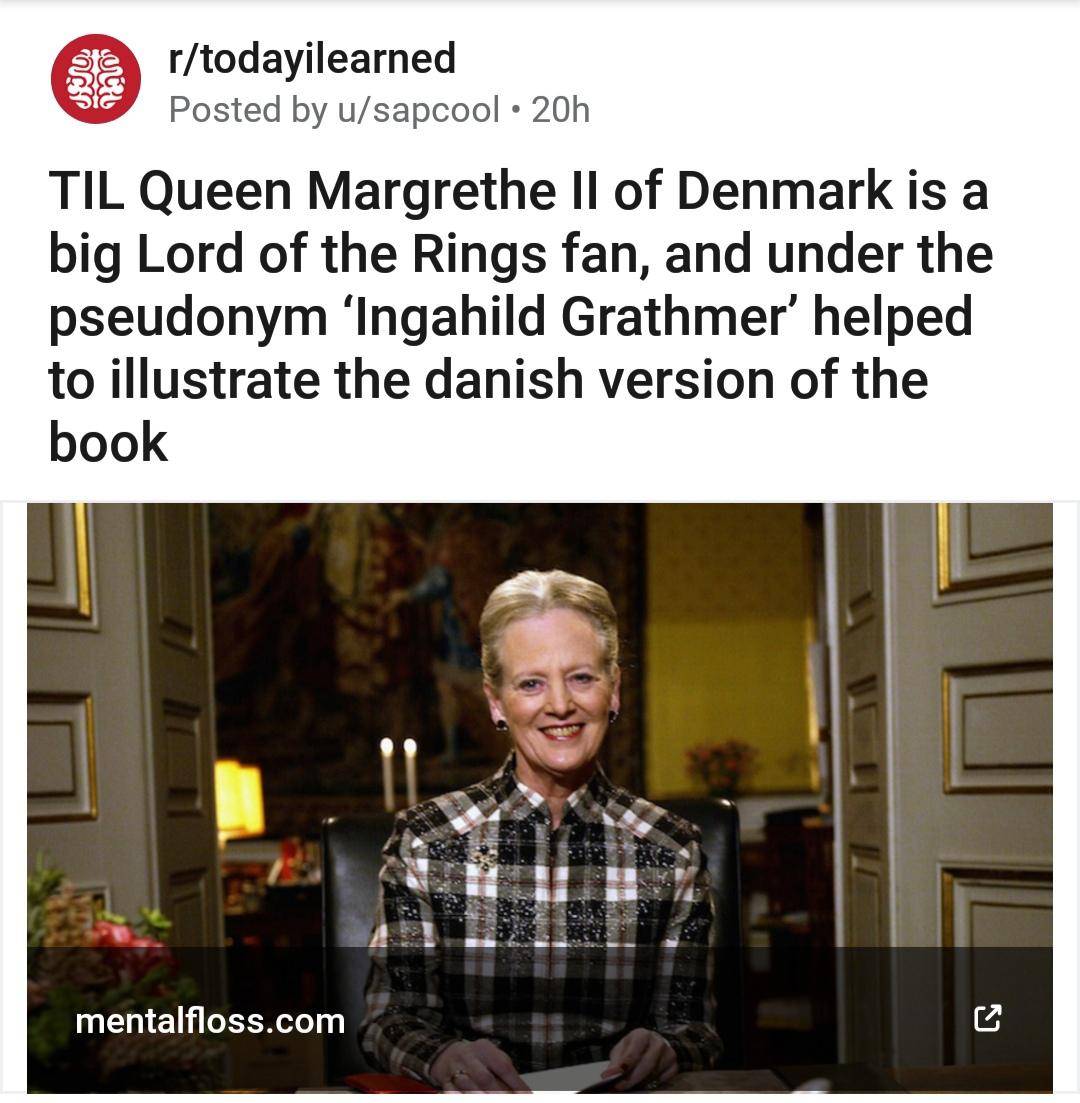The width and height of the screenshot is (1080, 1103).
Task: Open the post about Queen Margrethe II
Action: click(519, 316)
